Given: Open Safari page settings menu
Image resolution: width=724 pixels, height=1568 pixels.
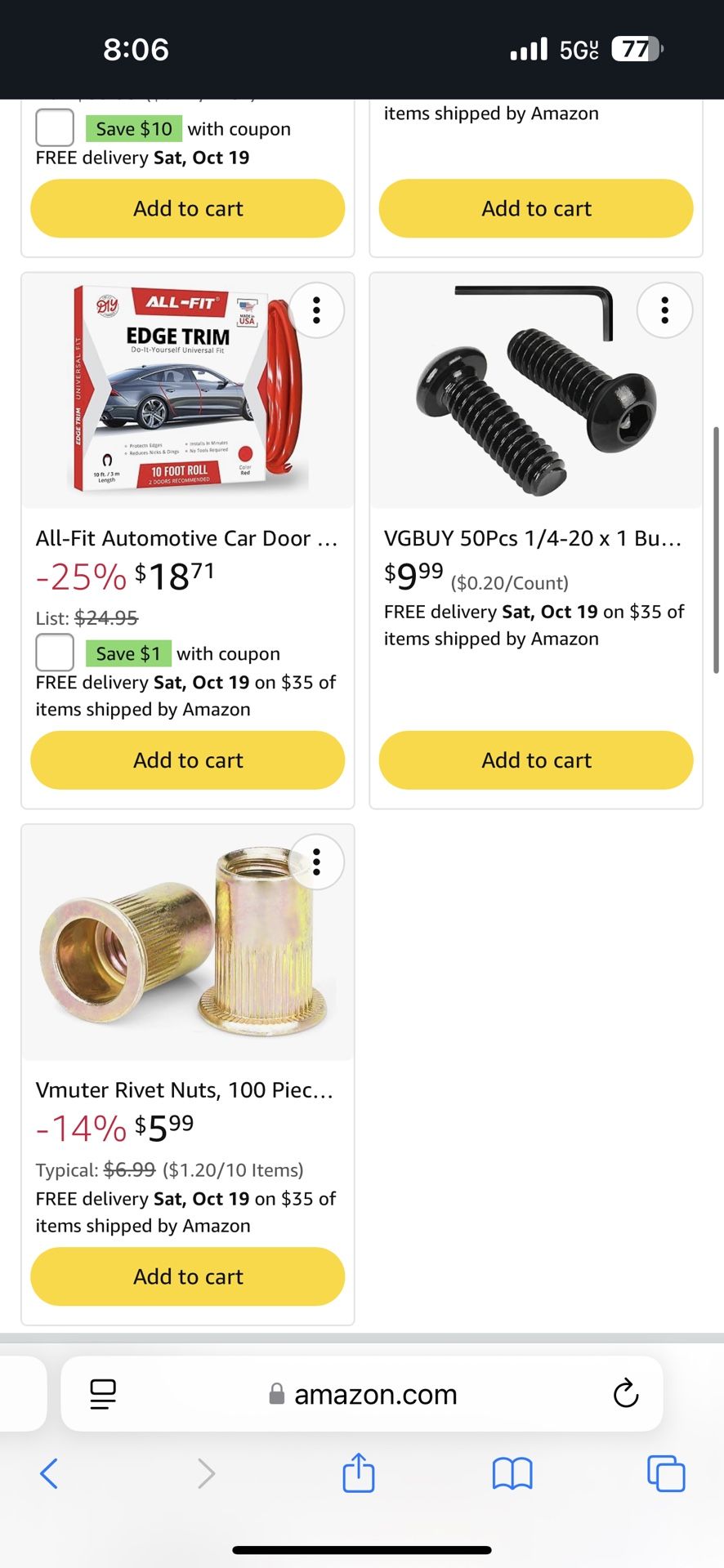Looking at the screenshot, I should pyautogui.click(x=103, y=1394).
